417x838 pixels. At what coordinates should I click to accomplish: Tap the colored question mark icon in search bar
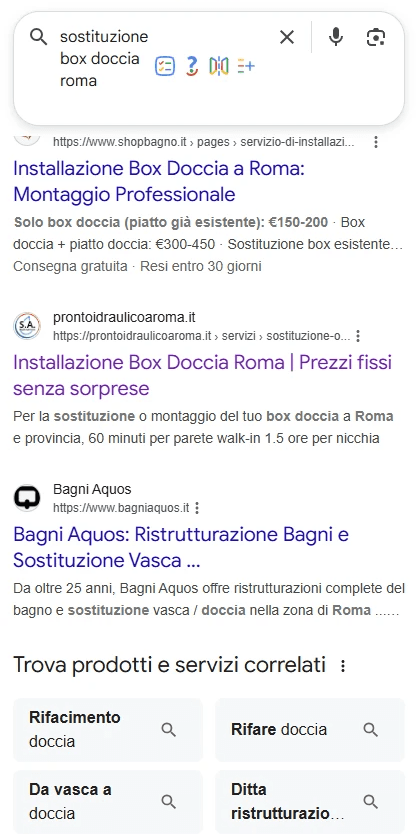pos(192,66)
